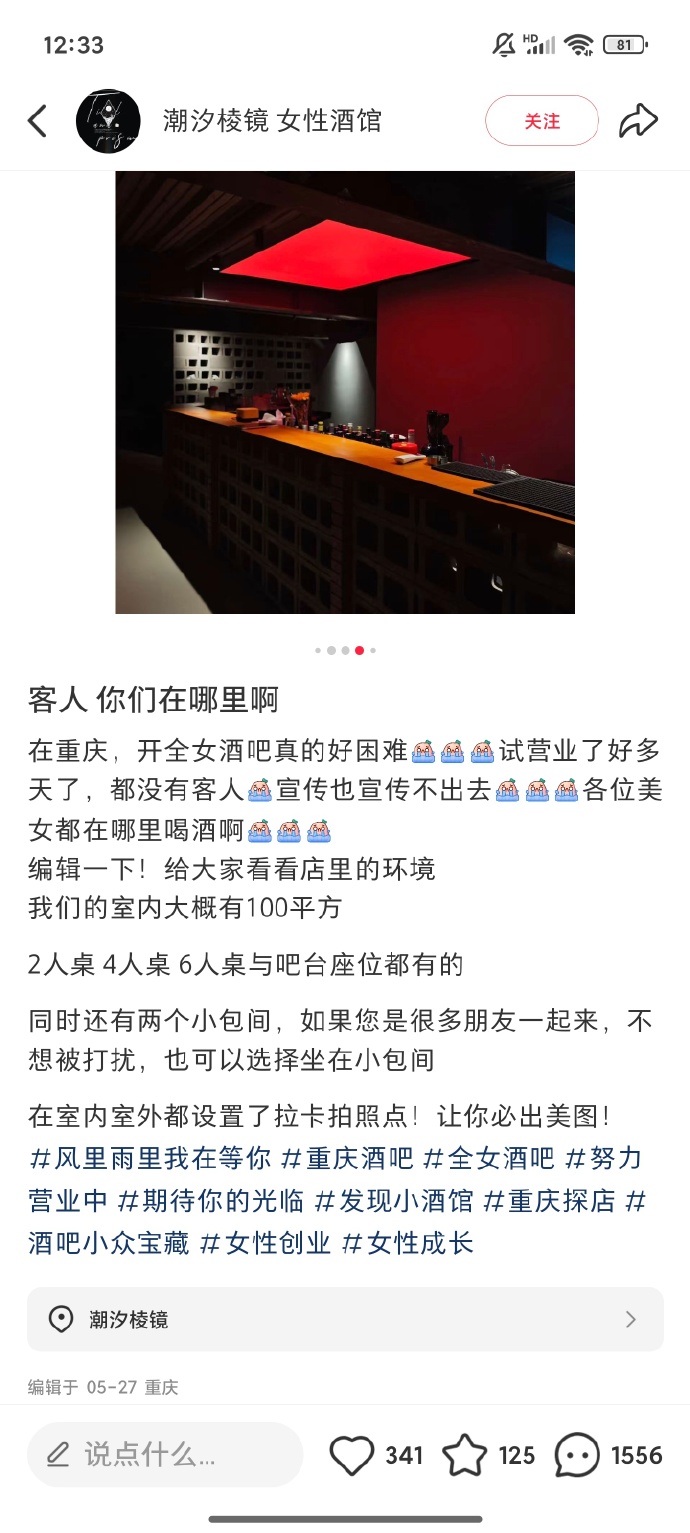Viewport: 690px width, 1533px height.
Task: Save the post with the star icon
Action: tap(465, 1455)
